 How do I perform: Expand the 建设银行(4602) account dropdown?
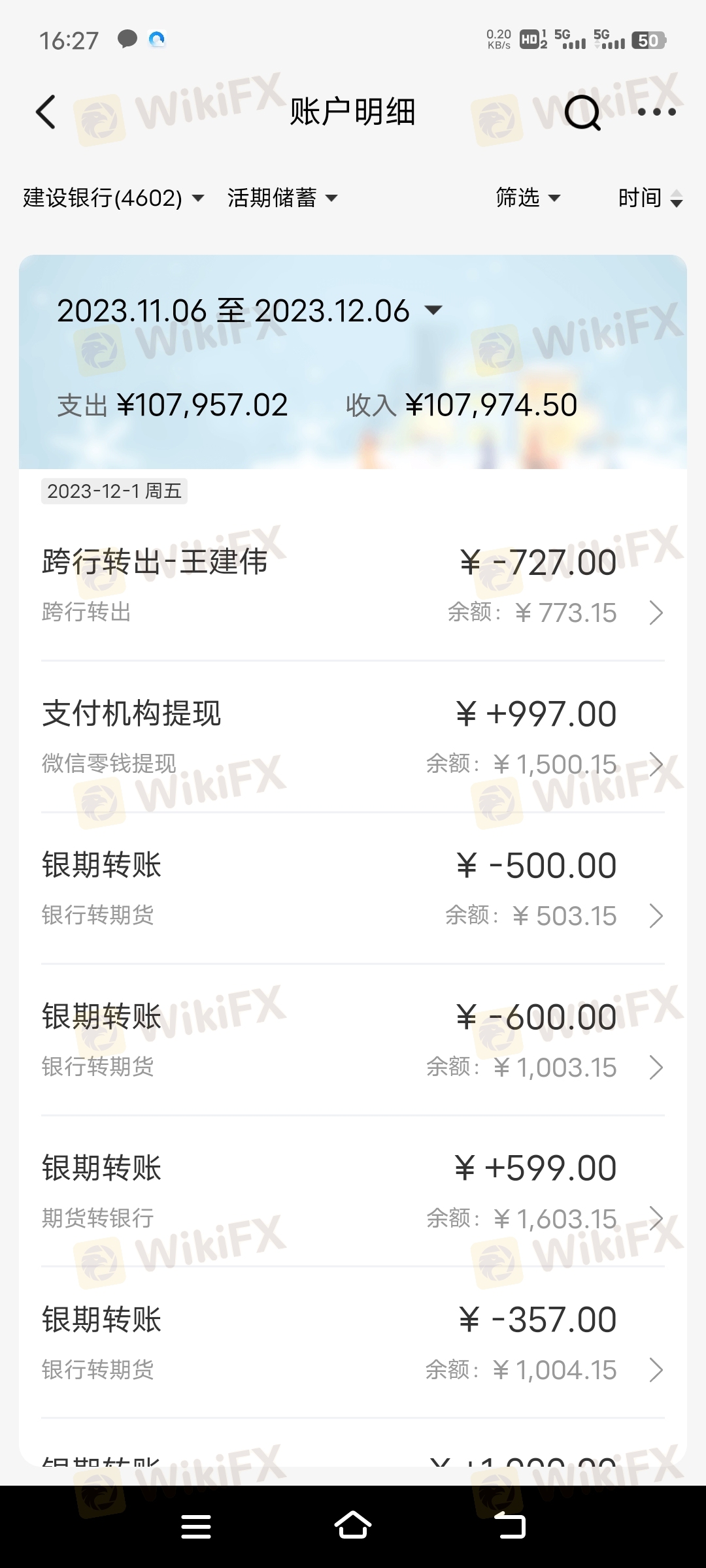pyautogui.click(x=114, y=197)
